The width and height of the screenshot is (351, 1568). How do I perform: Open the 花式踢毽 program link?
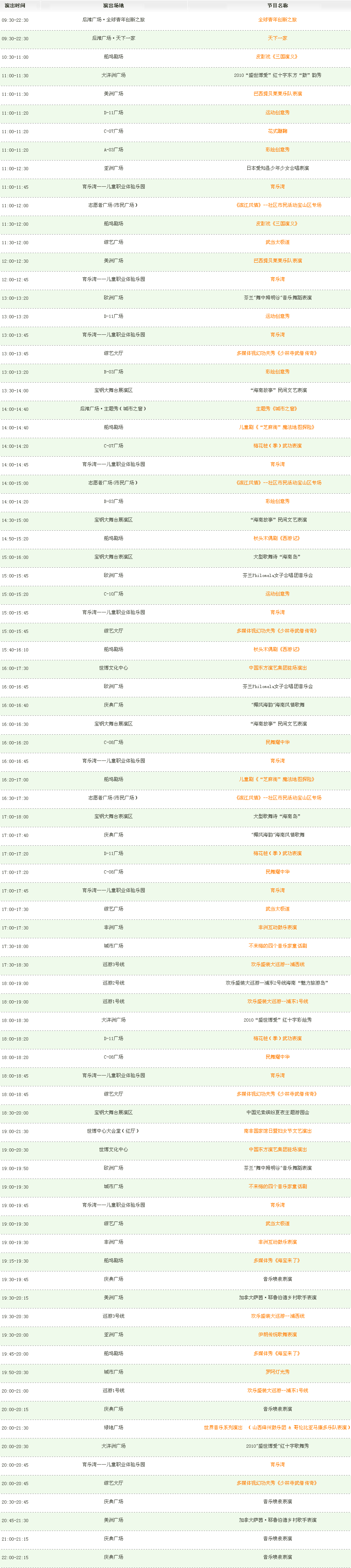[x=277, y=131]
